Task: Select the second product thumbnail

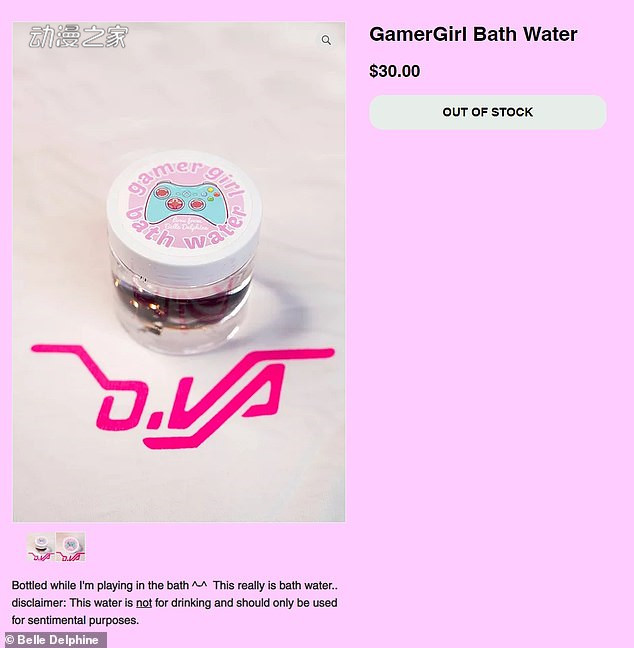Action: point(70,546)
